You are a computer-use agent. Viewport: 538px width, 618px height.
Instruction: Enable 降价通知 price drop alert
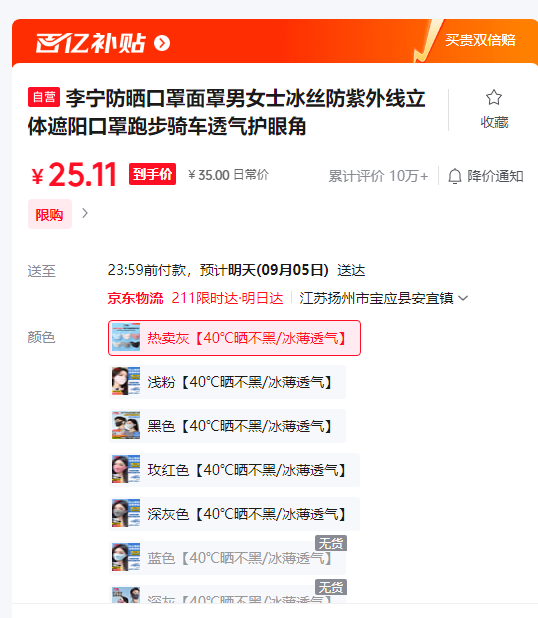pyautogui.click(x=486, y=176)
